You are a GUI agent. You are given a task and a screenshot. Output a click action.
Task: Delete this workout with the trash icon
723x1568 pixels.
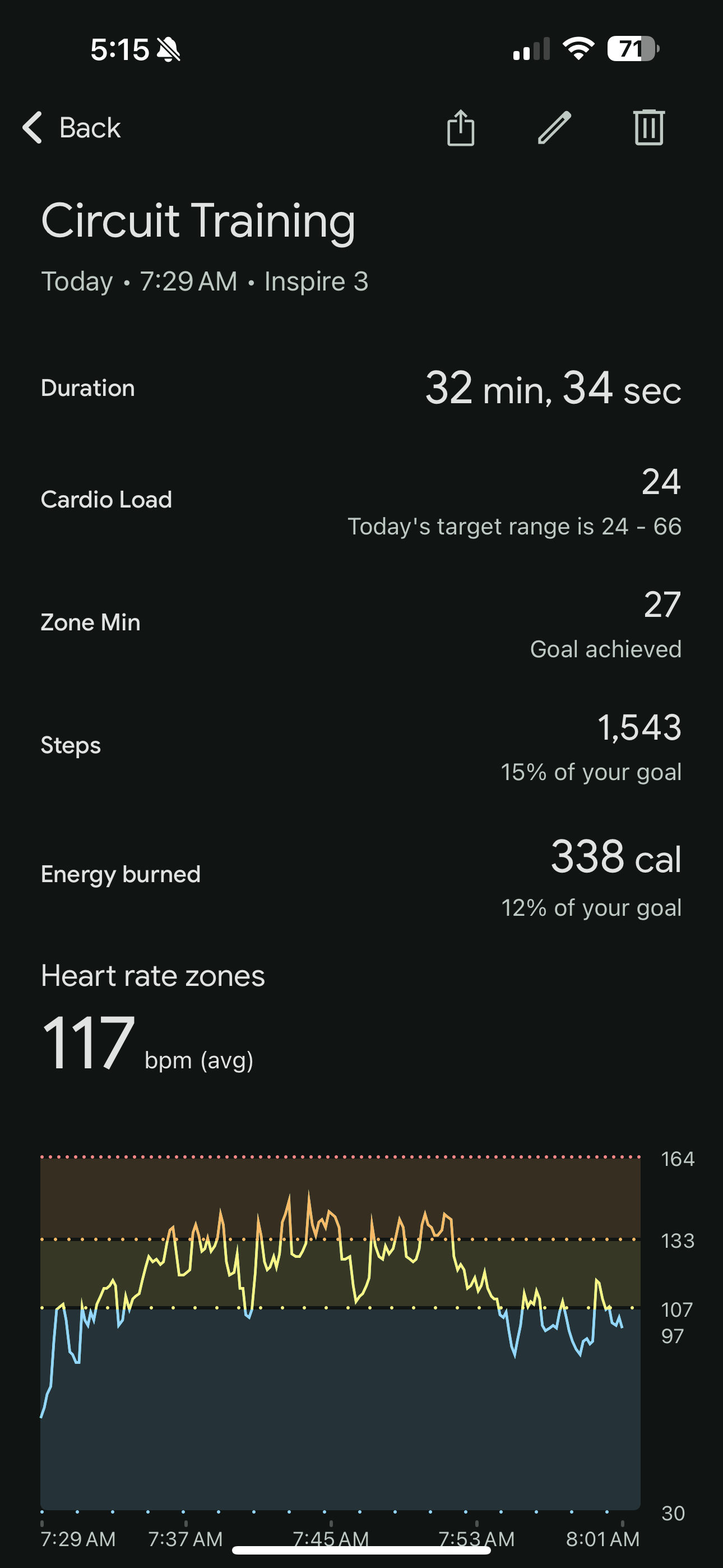pos(649,128)
